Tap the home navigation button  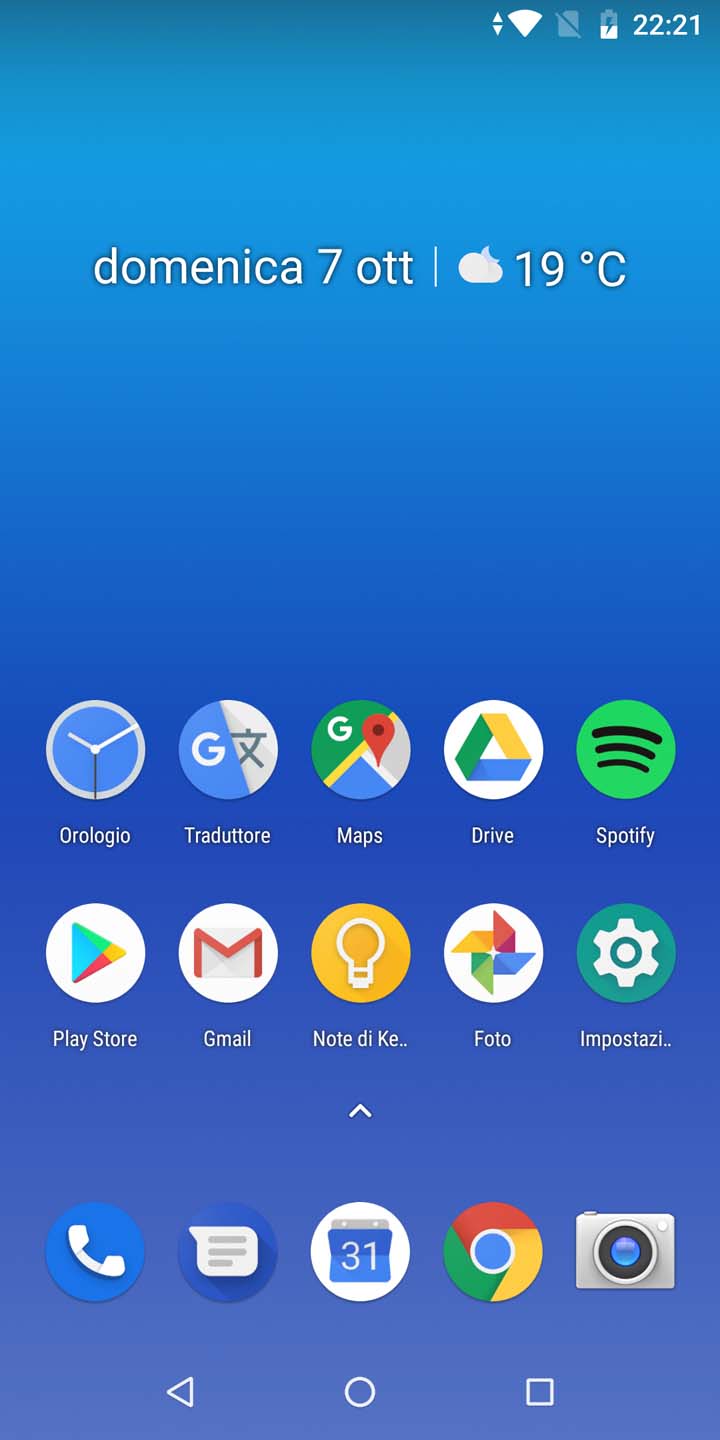tap(360, 1392)
